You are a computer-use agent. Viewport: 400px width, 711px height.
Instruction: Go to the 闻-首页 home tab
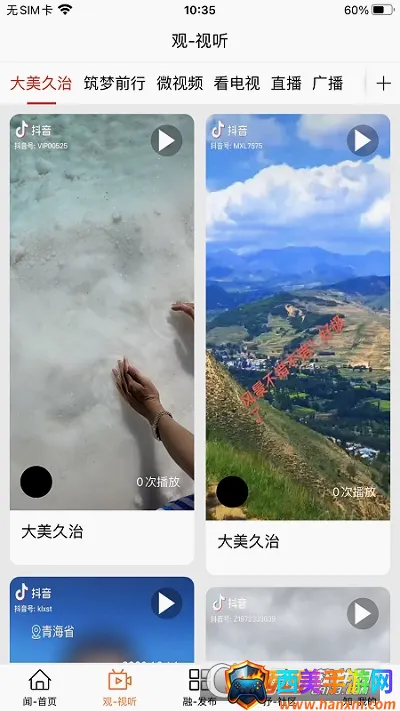coord(40,688)
